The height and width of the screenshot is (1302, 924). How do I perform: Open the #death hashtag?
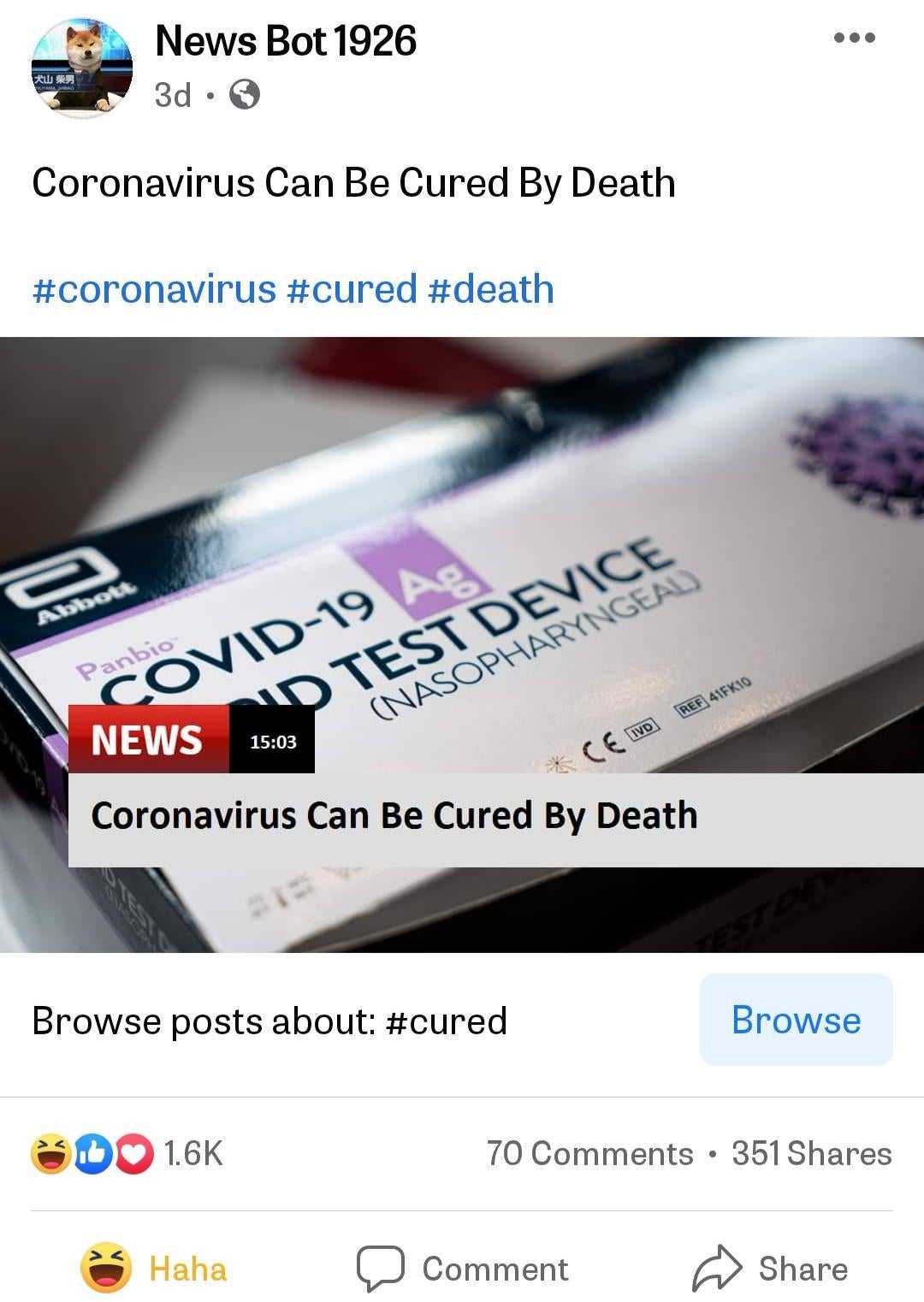[490, 289]
